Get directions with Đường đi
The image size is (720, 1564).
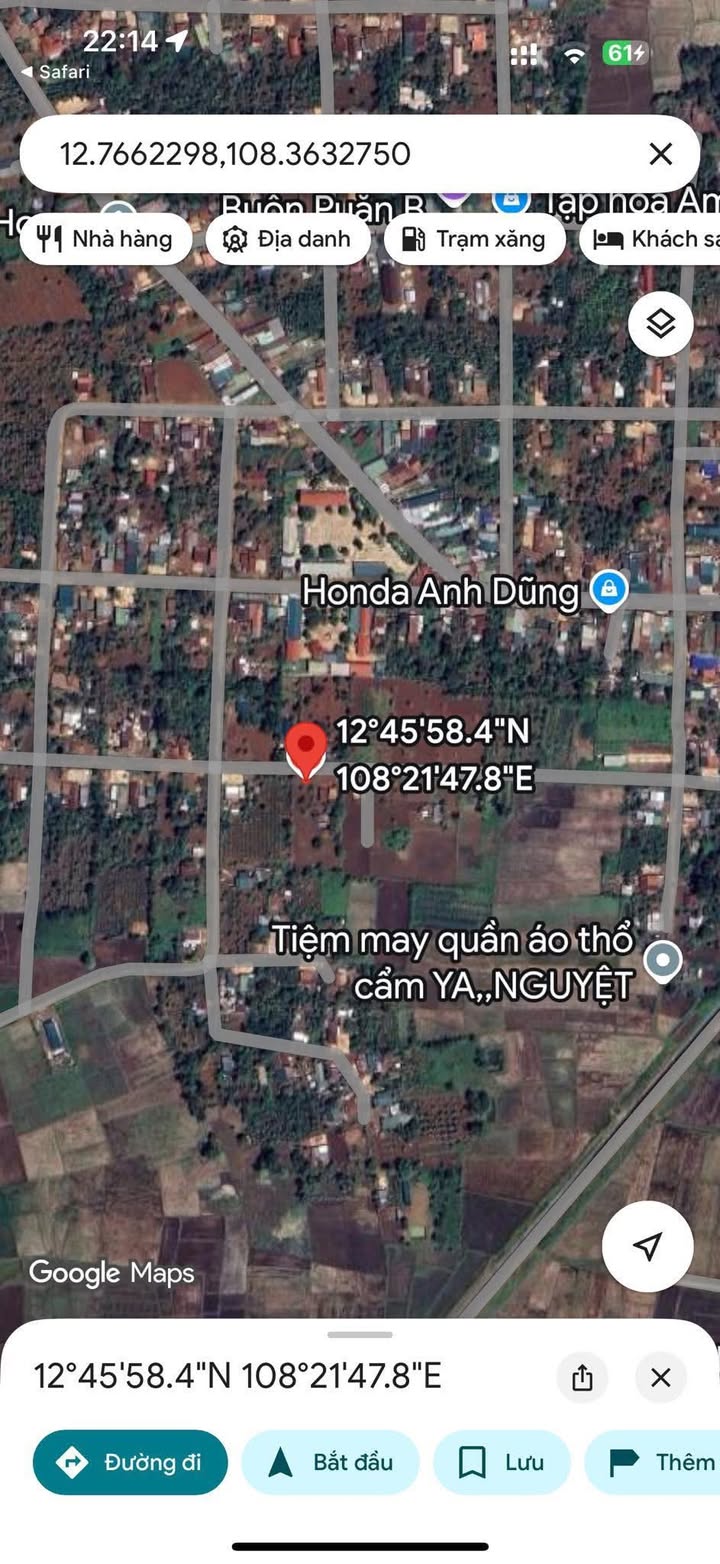click(x=131, y=1462)
